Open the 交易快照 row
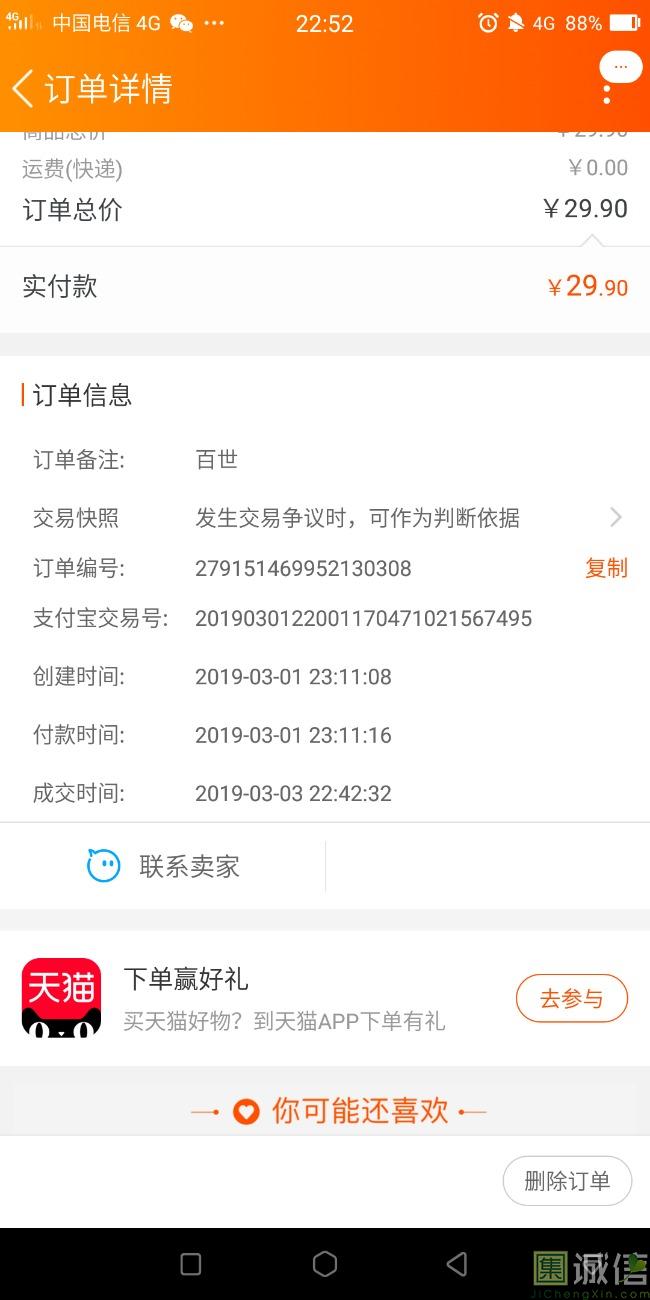The width and height of the screenshot is (650, 1300). click(x=325, y=518)
